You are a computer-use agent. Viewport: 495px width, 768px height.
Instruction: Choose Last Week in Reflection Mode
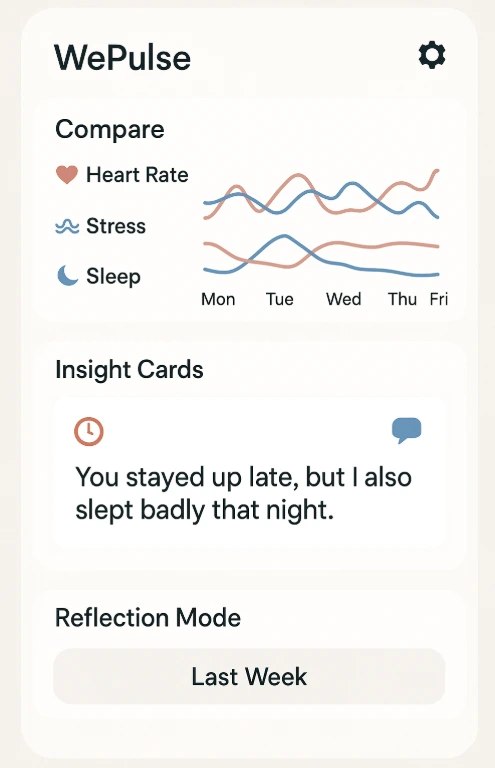click(249, 676)
